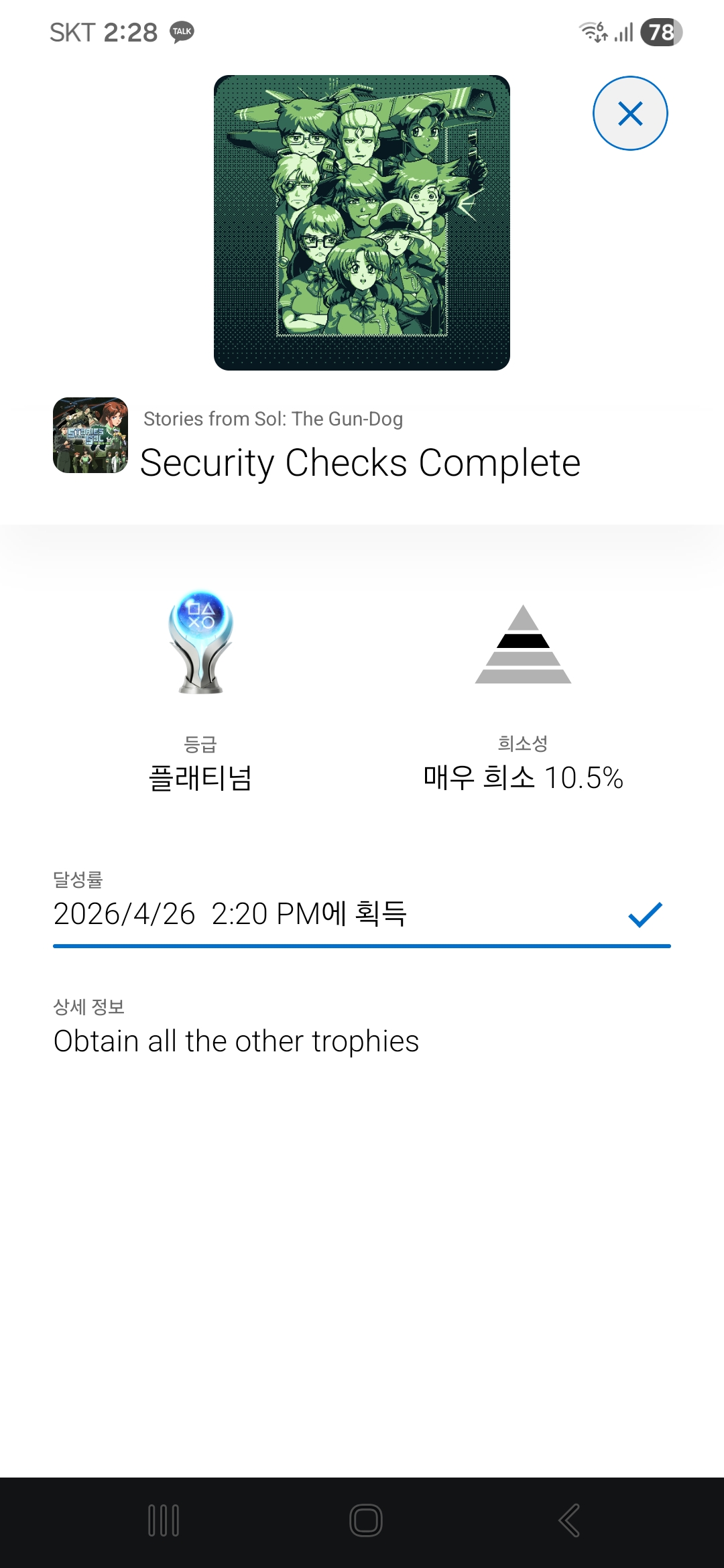Go back using the system back button
The width and height of the screenshot is (724, 1568).
569,1520
